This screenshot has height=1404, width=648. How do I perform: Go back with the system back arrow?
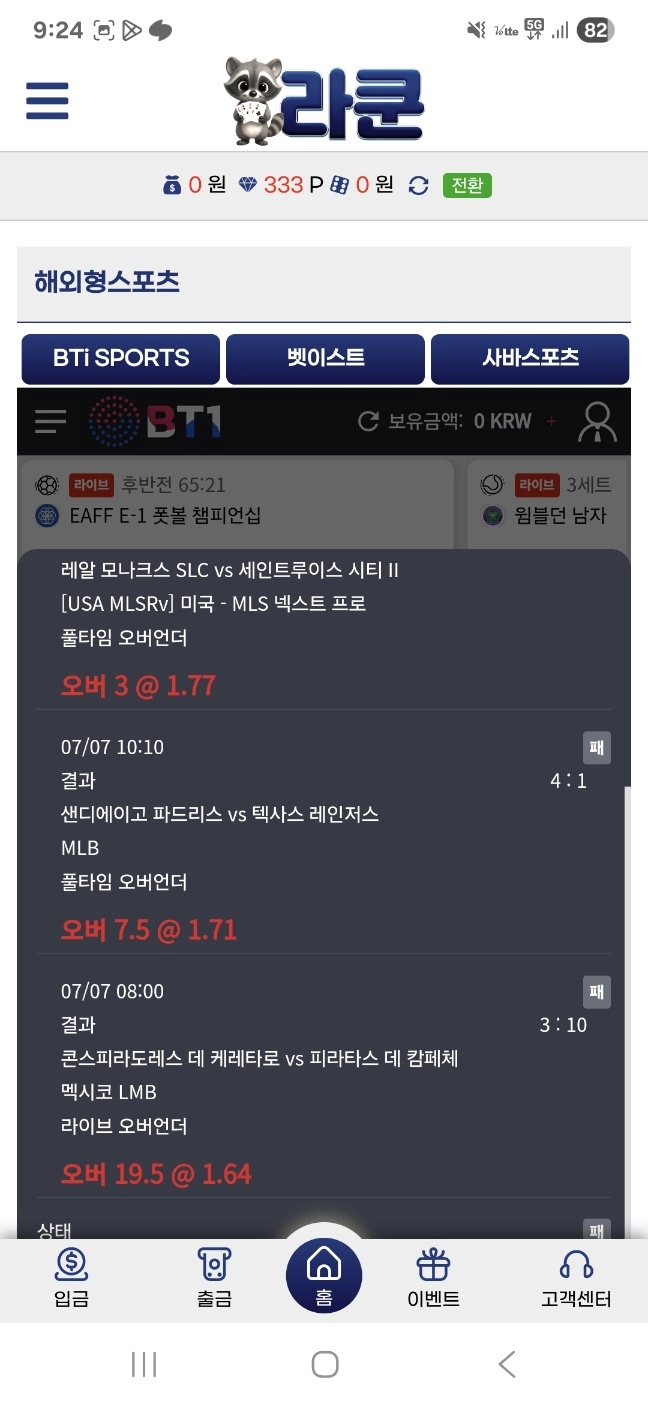pos(507,1364)
